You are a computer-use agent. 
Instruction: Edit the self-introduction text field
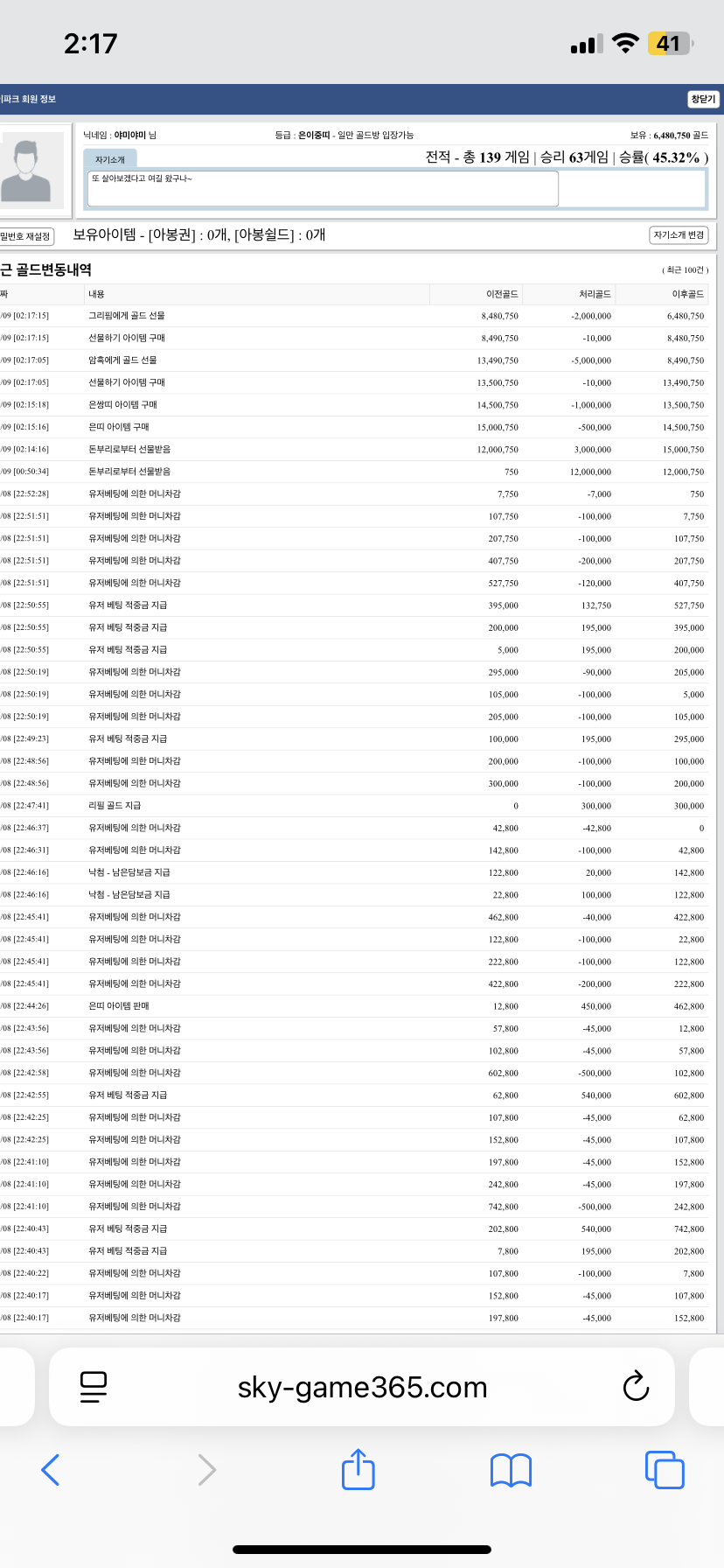pos(323,188)
